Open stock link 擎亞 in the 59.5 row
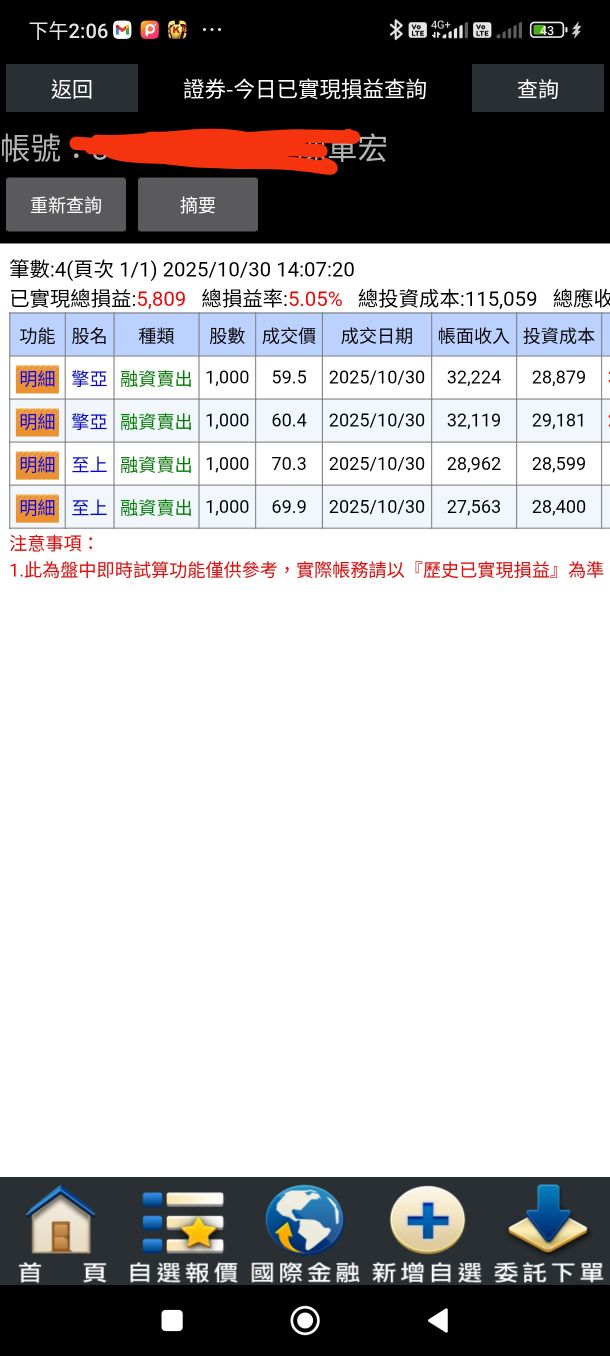Image resolution: width=610 pixels, height=1356 pixels. (x=89, y=378)
